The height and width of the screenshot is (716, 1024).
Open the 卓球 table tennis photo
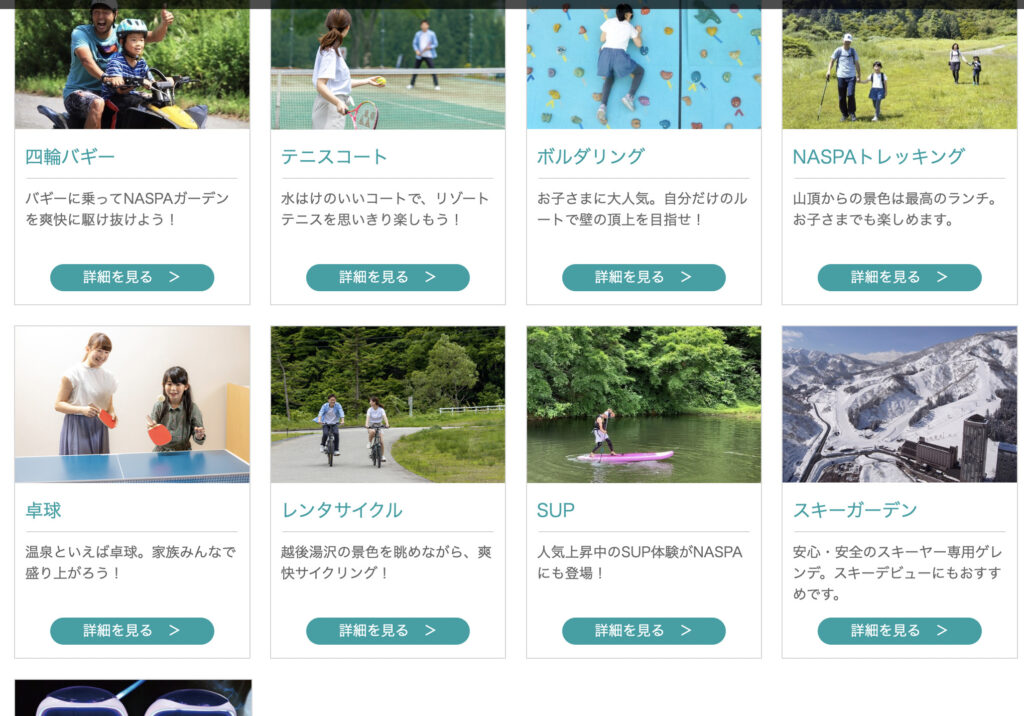tap(132, 404)
